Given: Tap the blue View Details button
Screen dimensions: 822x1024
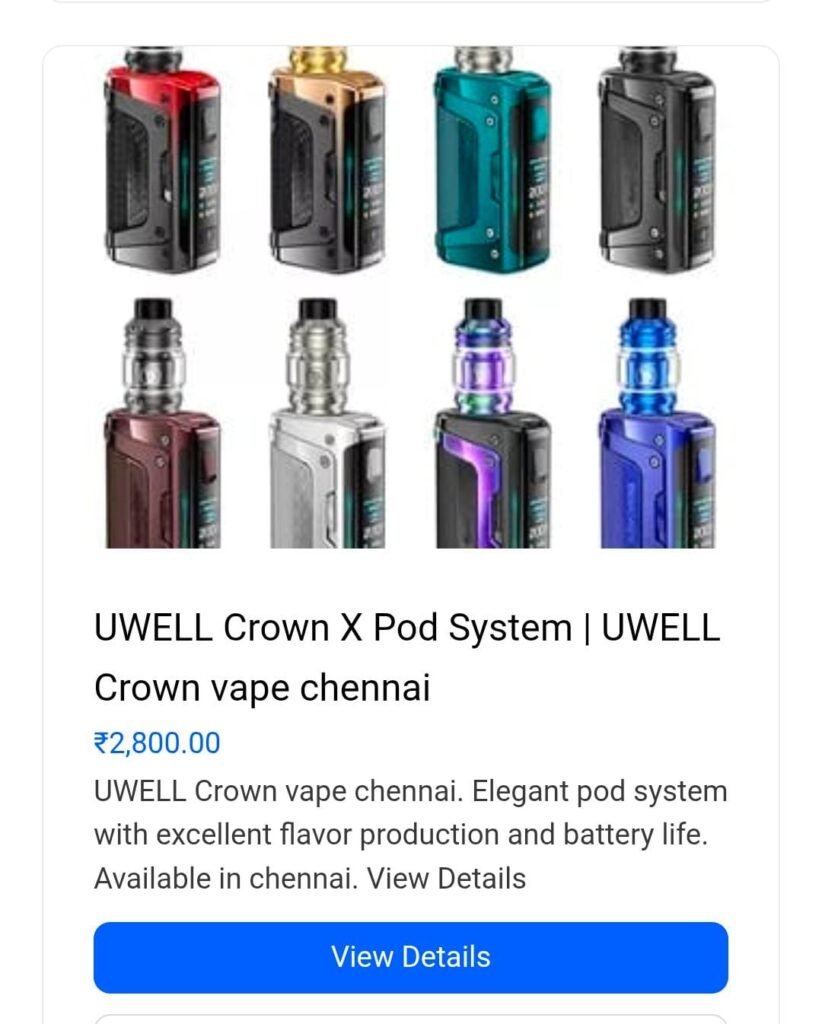Looking at the screenshot, I should point(410,957).
